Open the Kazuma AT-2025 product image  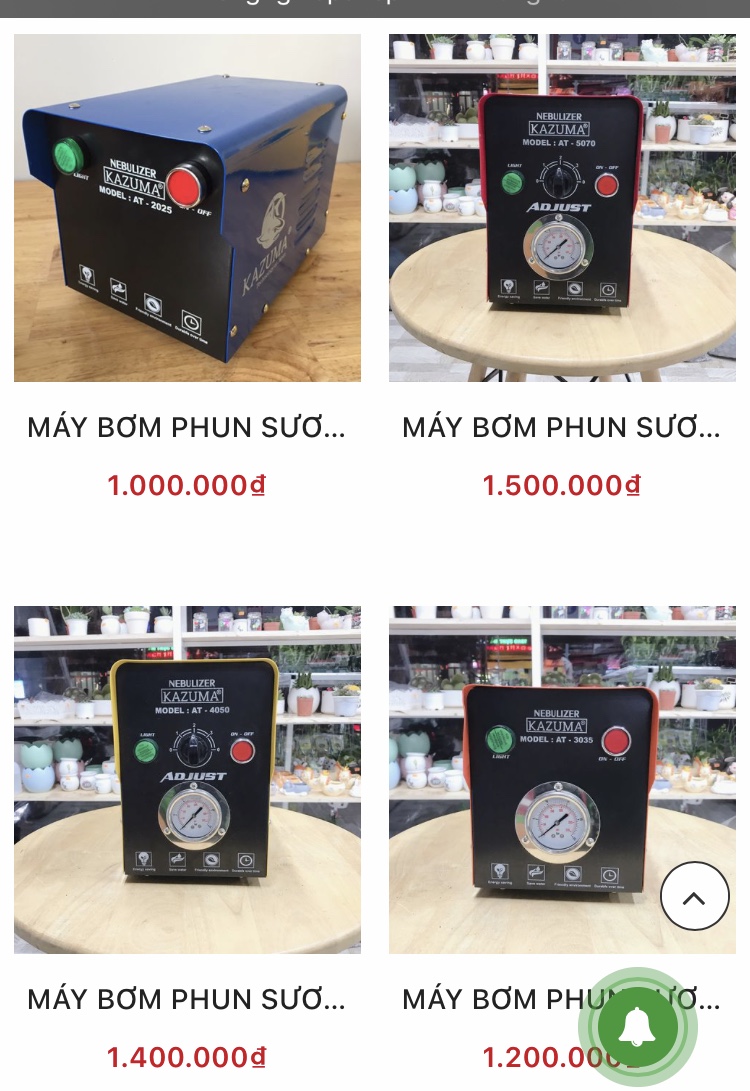pos(187,208)
